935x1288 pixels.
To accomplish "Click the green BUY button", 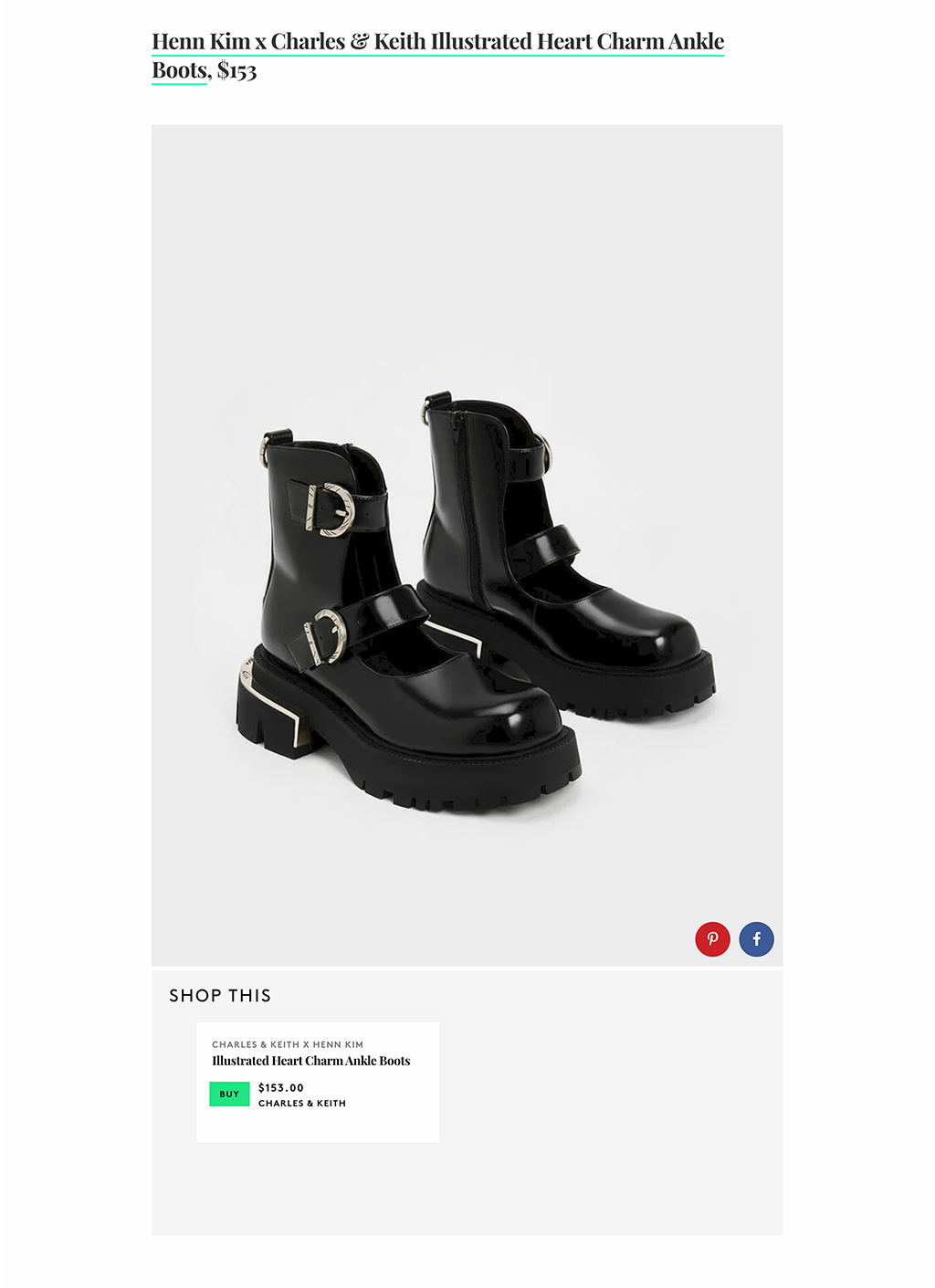I will [x=229, y=1094].
